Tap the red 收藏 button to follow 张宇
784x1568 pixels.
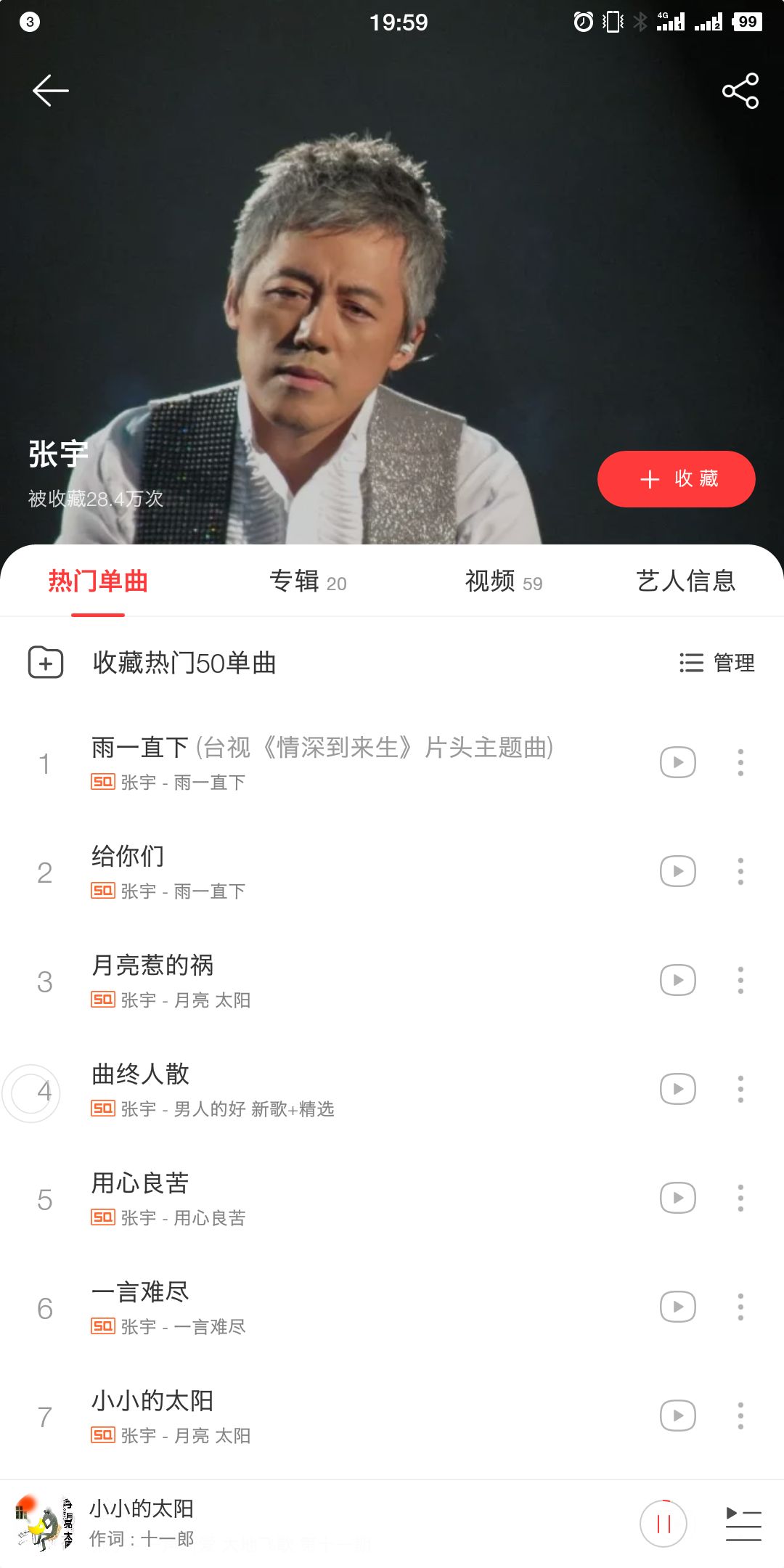pyautogui.click(x=676, y=479)
